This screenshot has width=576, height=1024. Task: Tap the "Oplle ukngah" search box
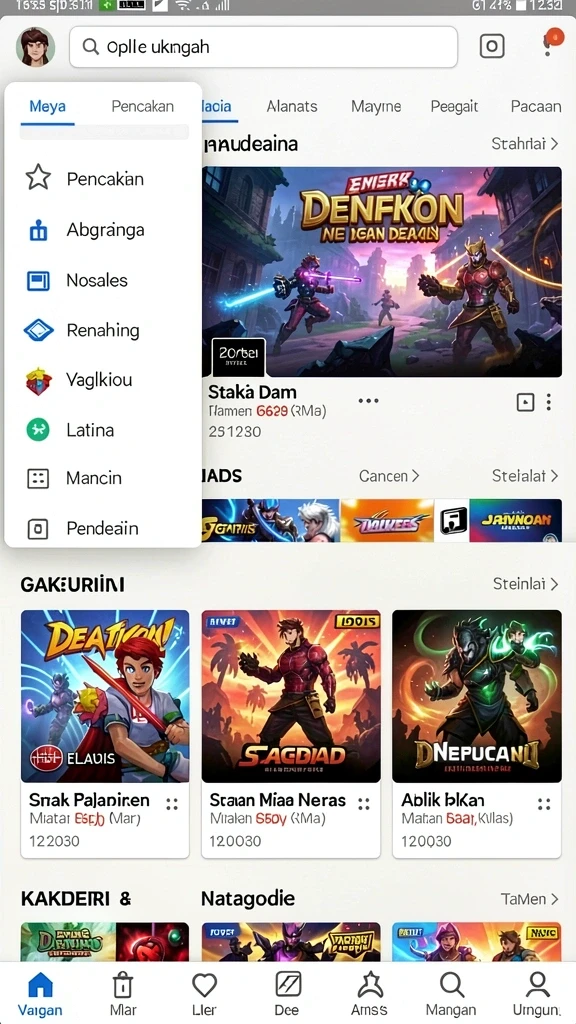pos(263,47)
